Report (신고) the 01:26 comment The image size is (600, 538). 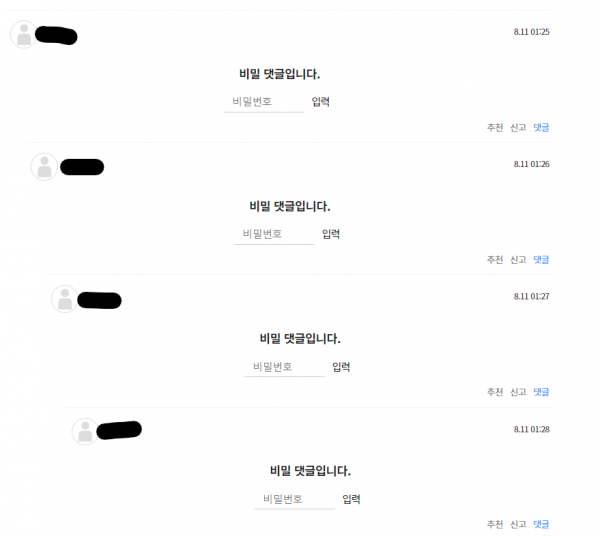pyautogui.click(x=518, y=260)
